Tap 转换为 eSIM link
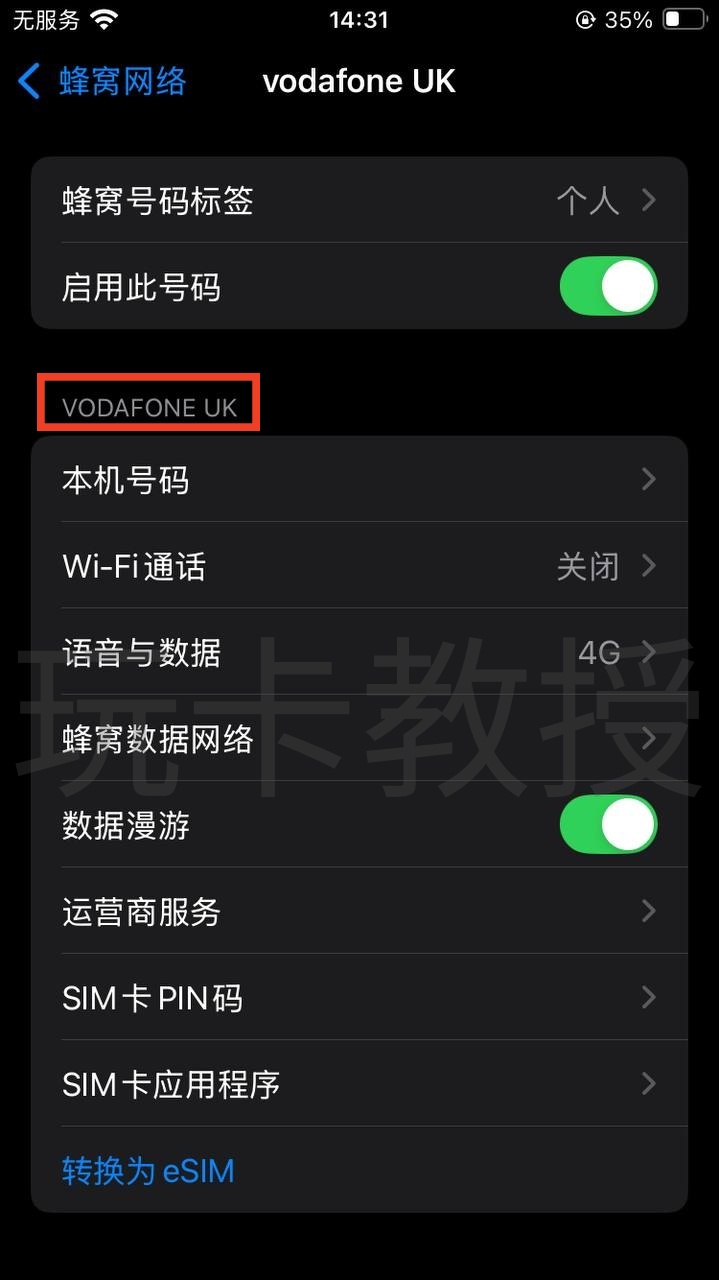 pos(148,1171)
